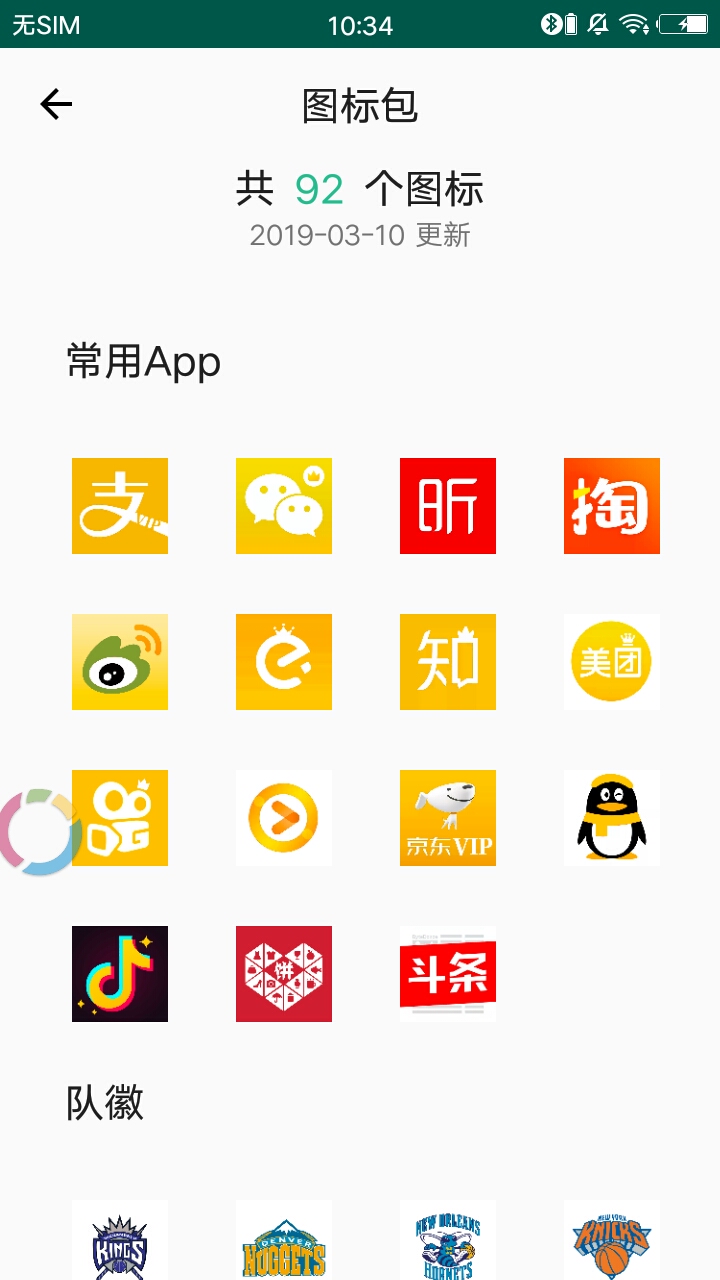Choose the Ele.me crown icon

tap(284, 662)
